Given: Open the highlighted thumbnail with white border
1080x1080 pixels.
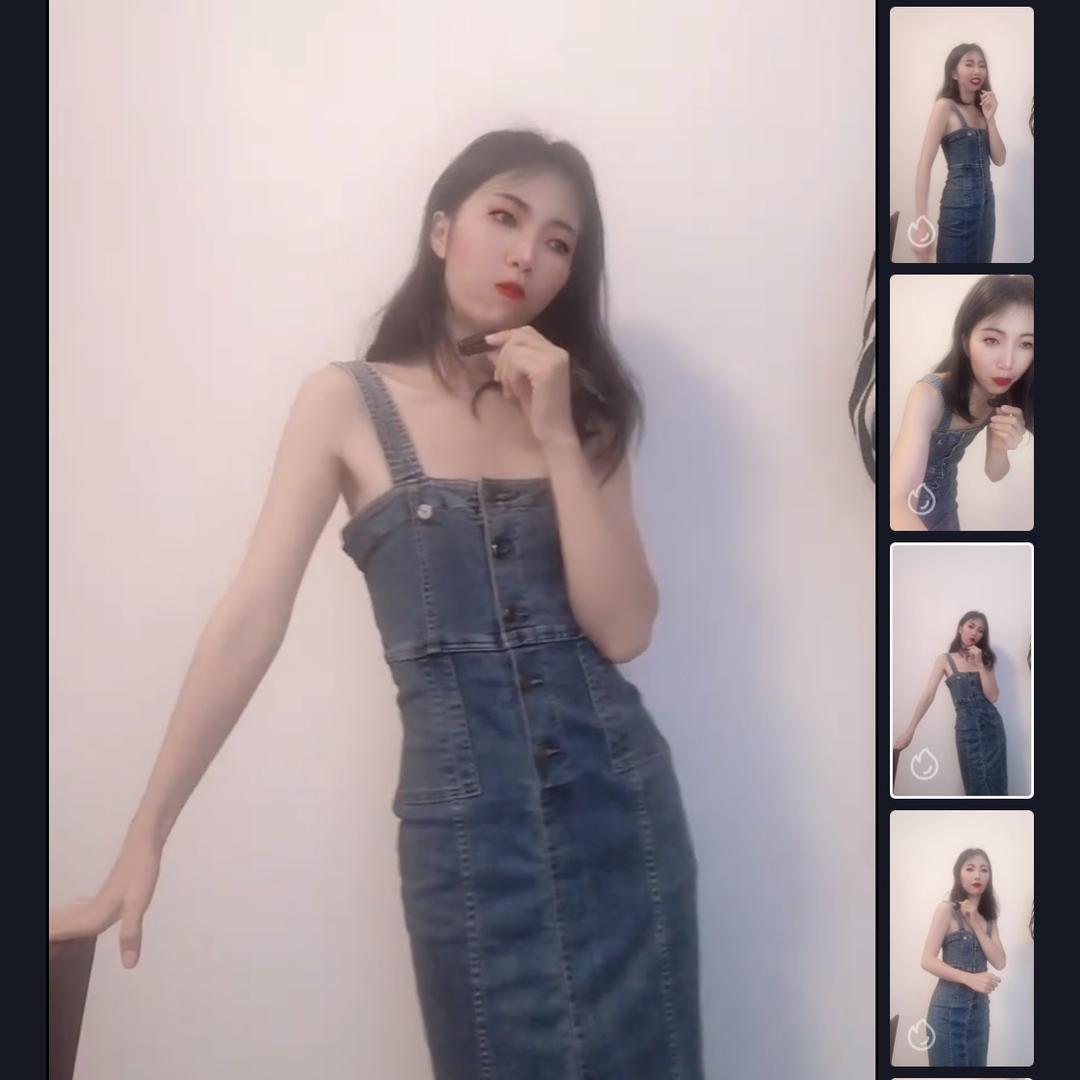Looking at the screenshot, I should [x=961, y=670].
